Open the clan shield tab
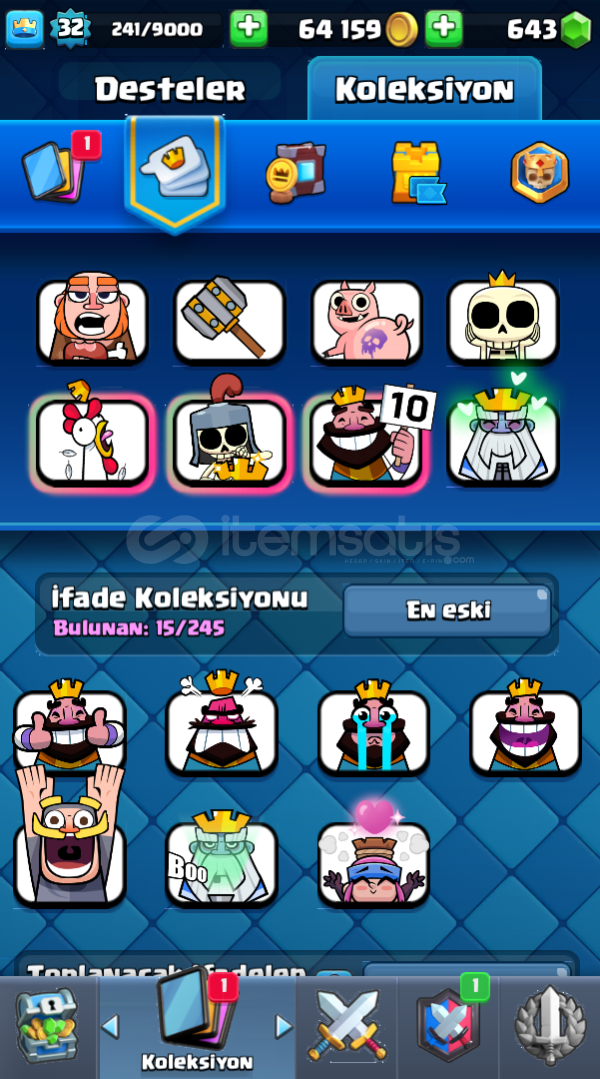Viewport: 600px width, 1079px height. tap(447, 1027)
